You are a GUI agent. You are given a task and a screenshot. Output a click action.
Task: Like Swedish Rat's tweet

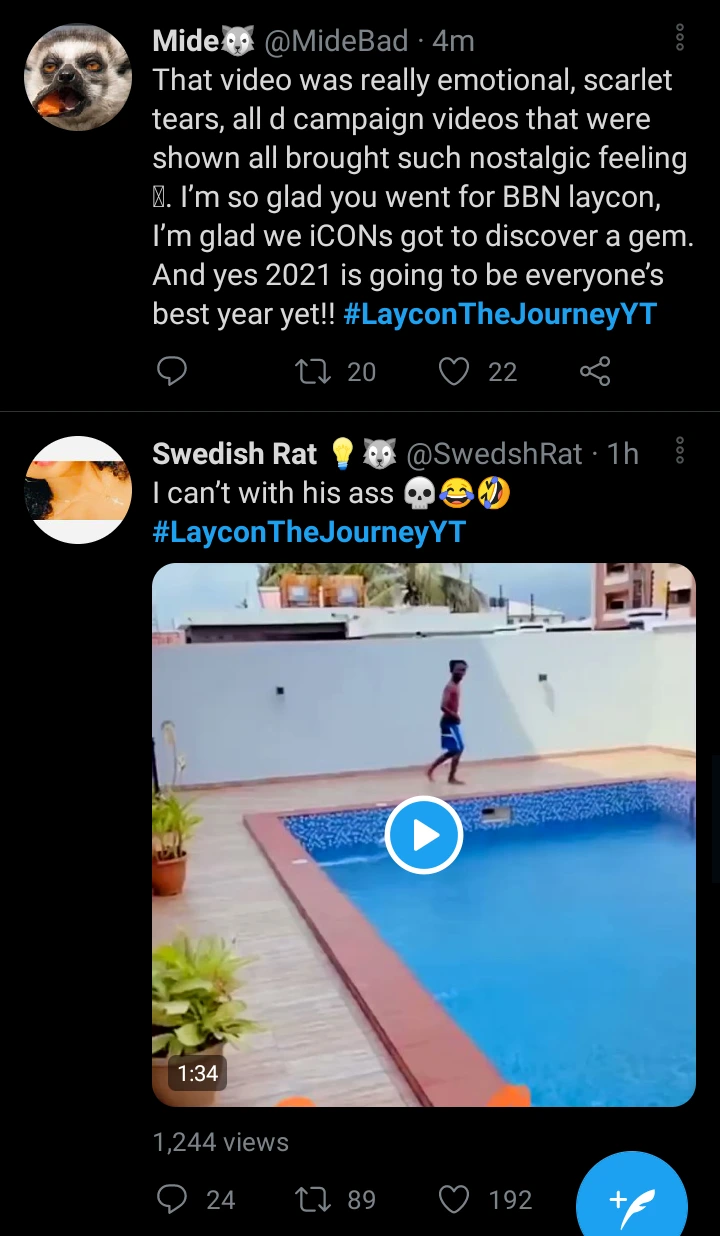coord(454,1199)
